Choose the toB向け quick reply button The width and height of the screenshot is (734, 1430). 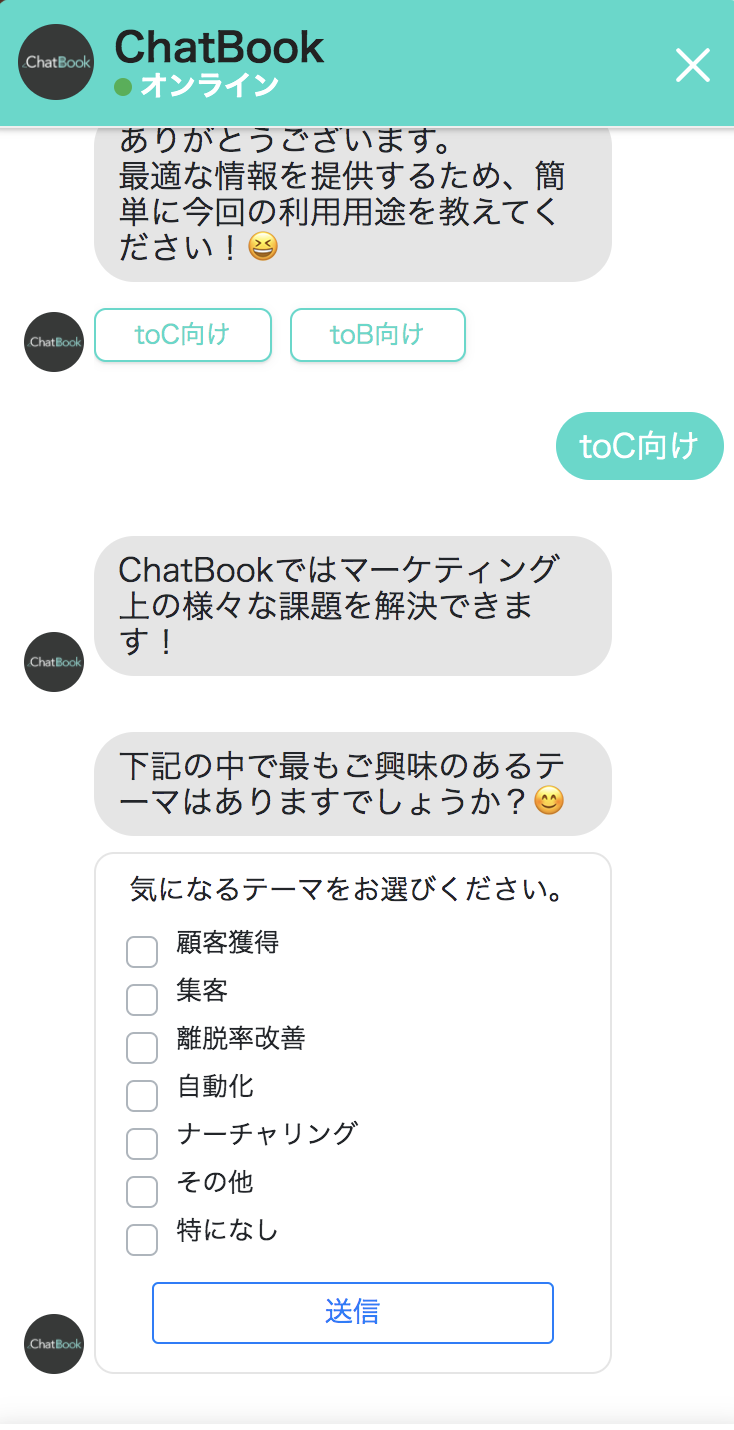point(377,335)
